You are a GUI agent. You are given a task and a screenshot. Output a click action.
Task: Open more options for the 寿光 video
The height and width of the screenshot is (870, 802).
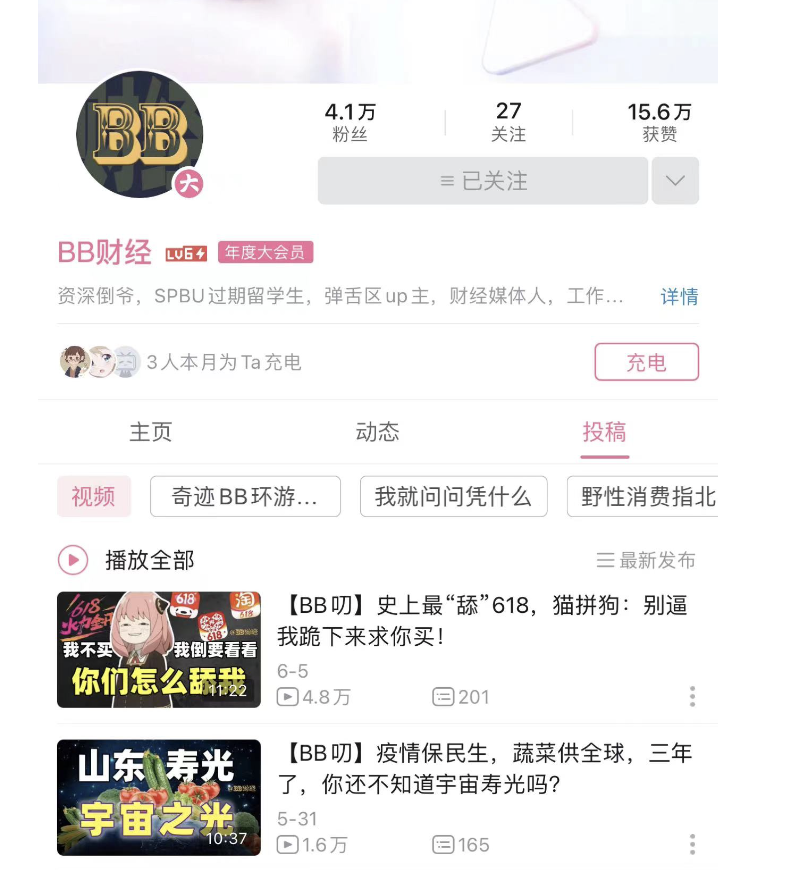click(692, 845)
